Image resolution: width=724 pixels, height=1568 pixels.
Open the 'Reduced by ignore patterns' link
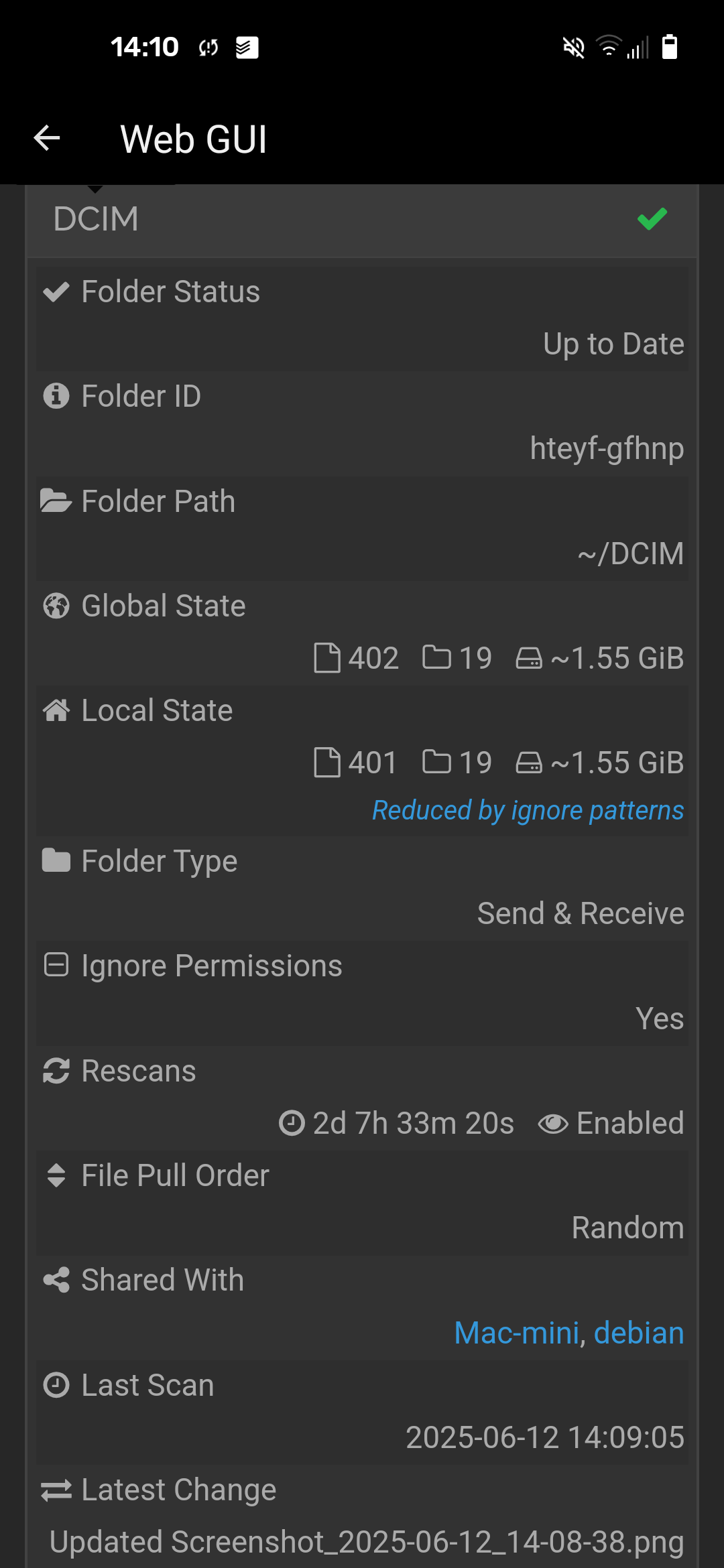(528, 811)
